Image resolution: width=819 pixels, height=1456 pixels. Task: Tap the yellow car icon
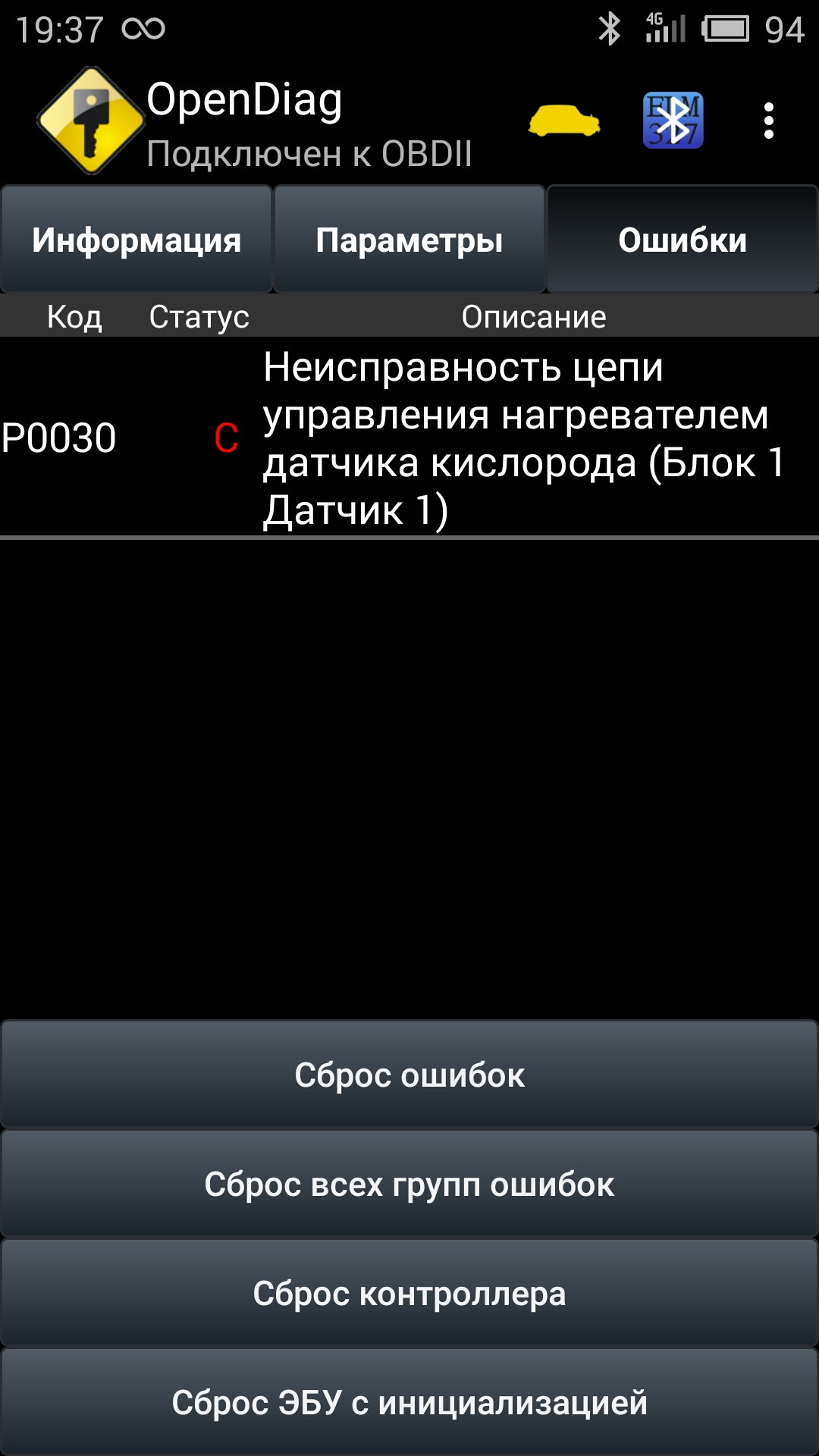(x=564, y=121)
